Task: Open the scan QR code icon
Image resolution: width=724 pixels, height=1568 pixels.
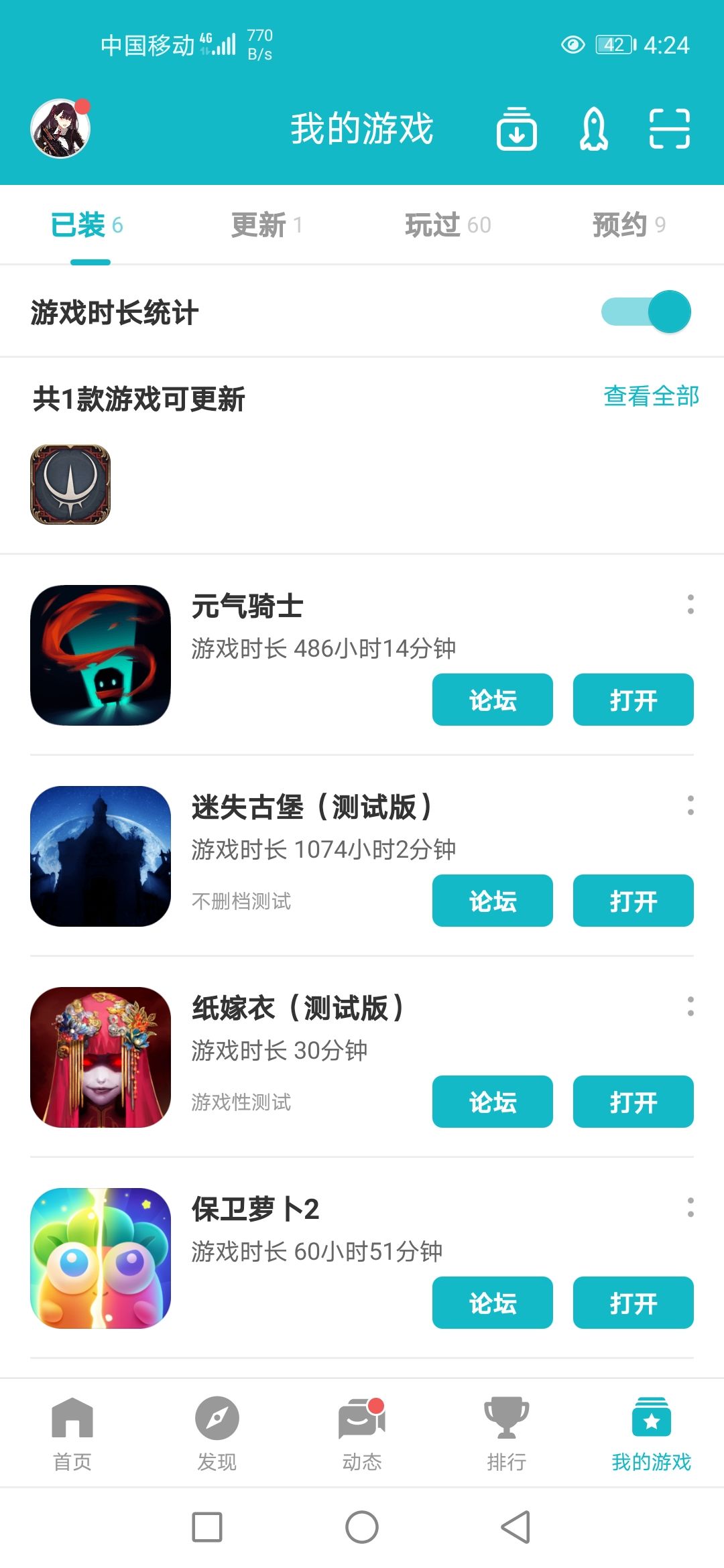Action: click(670, 129)
